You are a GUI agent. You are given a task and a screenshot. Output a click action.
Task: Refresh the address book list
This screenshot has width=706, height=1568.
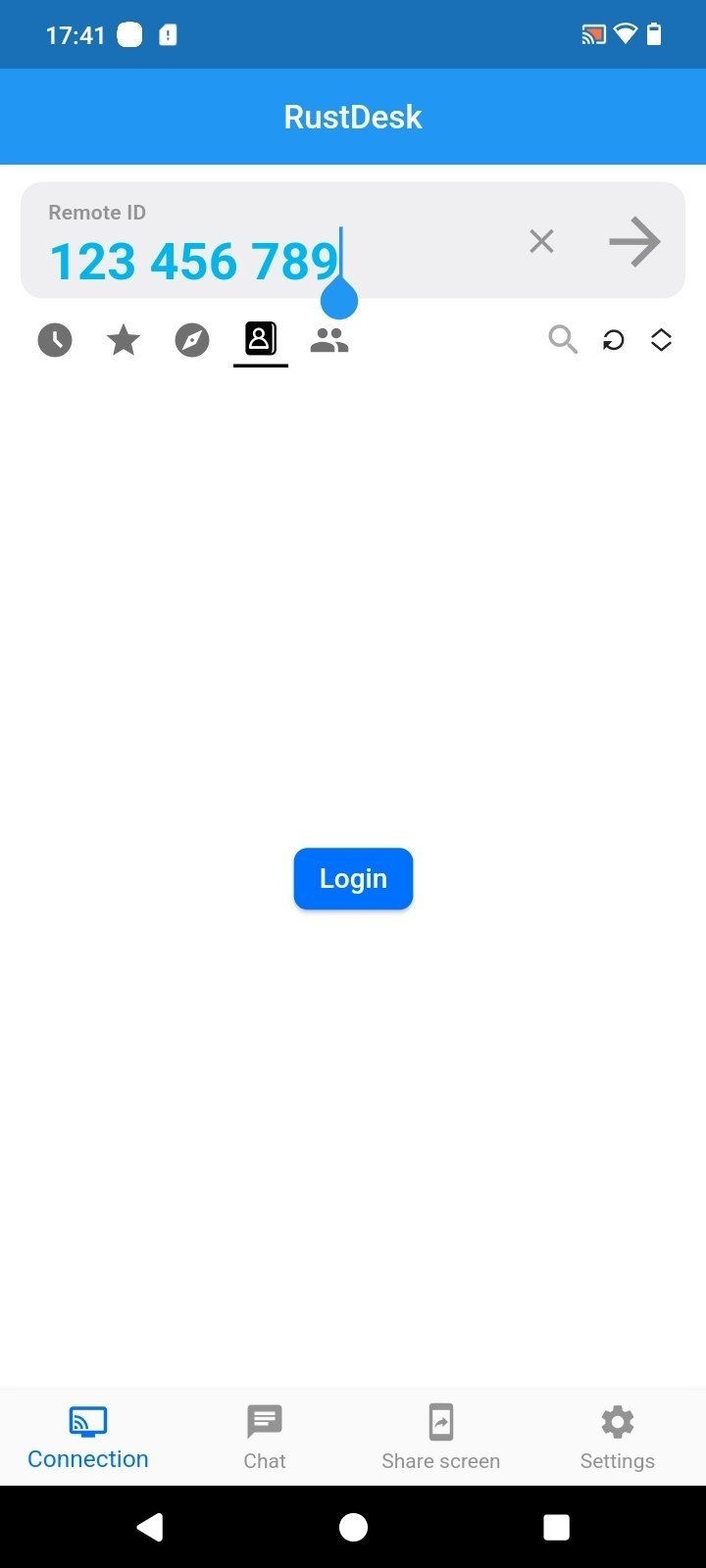coord(614,340)
